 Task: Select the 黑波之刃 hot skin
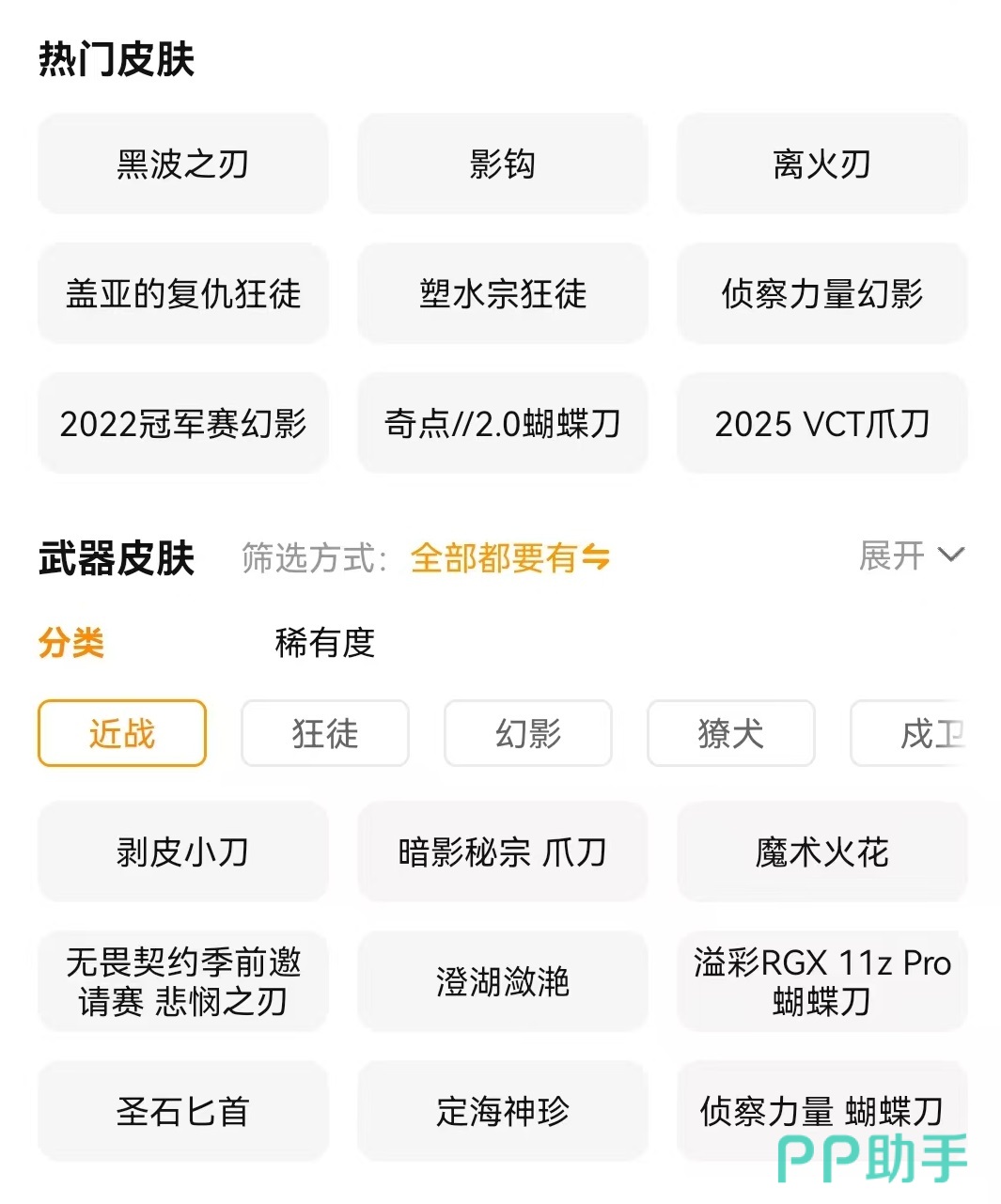click(182, 164)
